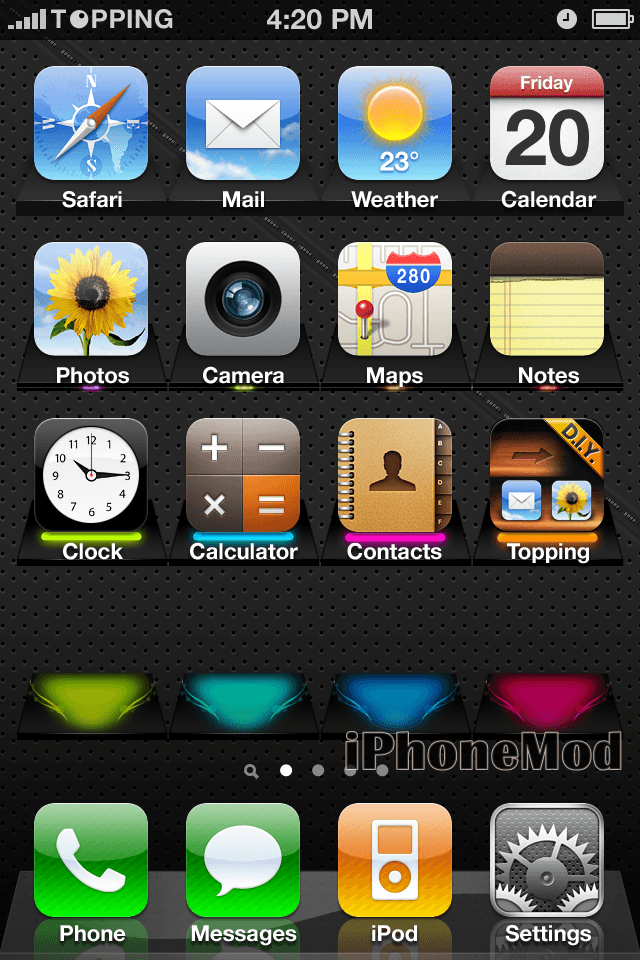Launch the Camera app
Screen dimensions: 640x960
pyautogui.click(x=243, y=299)
